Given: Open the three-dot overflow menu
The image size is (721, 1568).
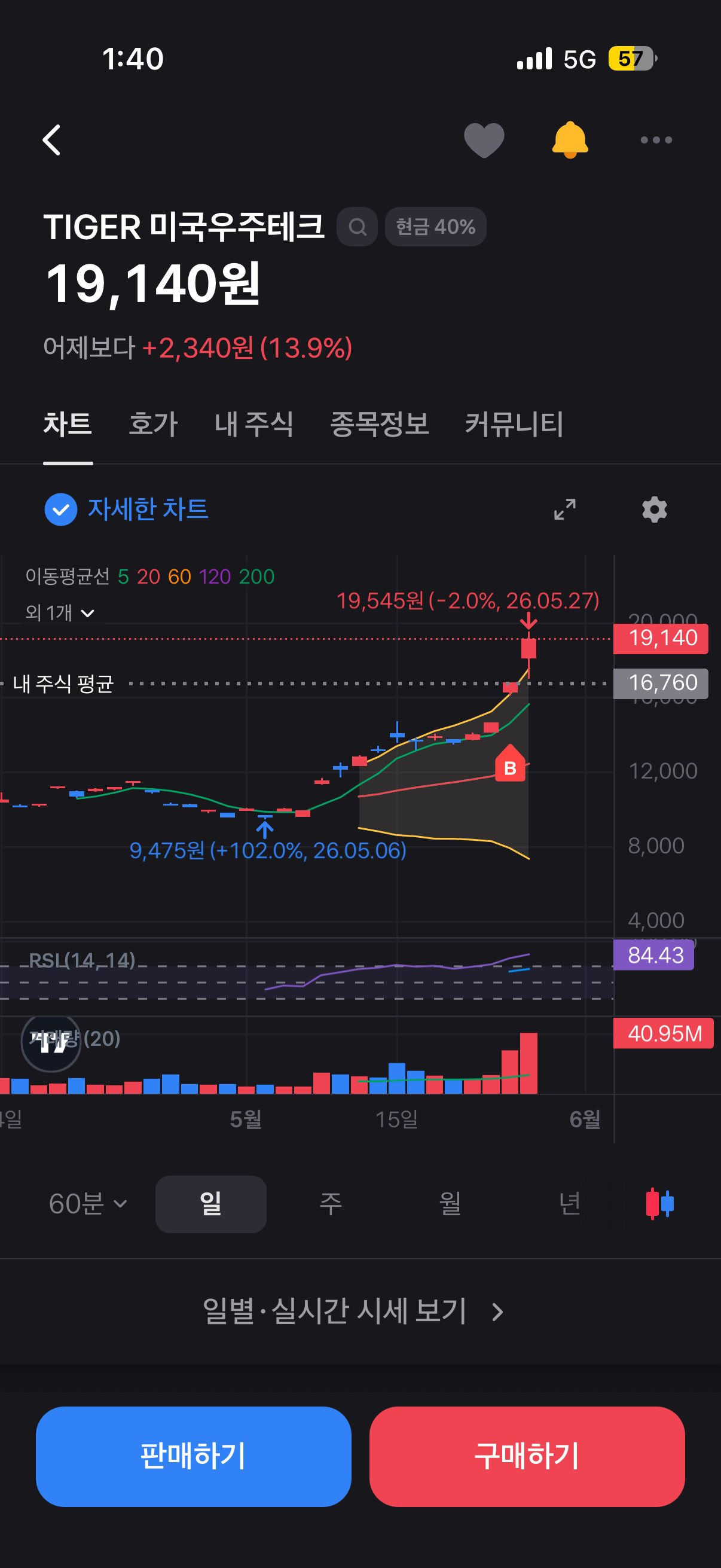Looking at the screenshot, I should (x=656, y=140).
